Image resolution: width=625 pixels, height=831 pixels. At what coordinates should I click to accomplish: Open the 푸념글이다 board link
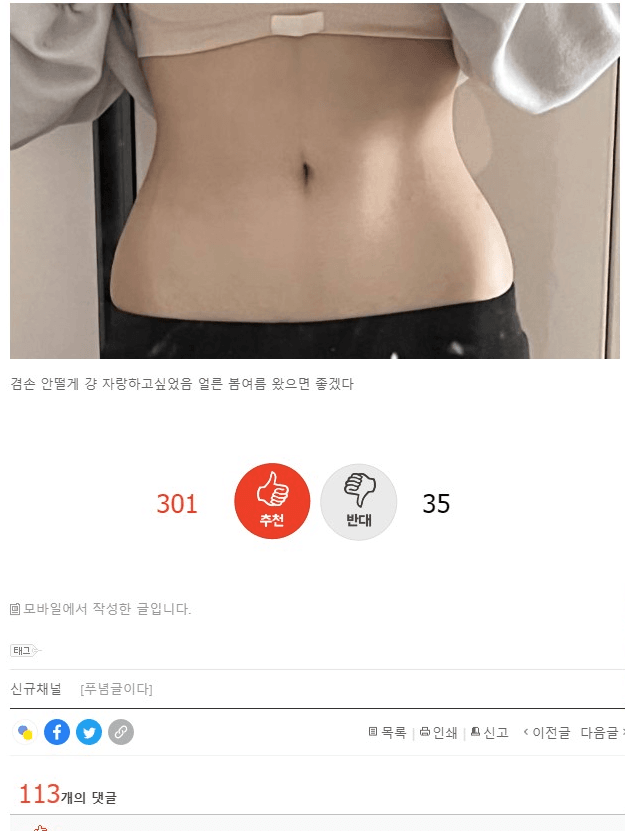coord(116,689)
